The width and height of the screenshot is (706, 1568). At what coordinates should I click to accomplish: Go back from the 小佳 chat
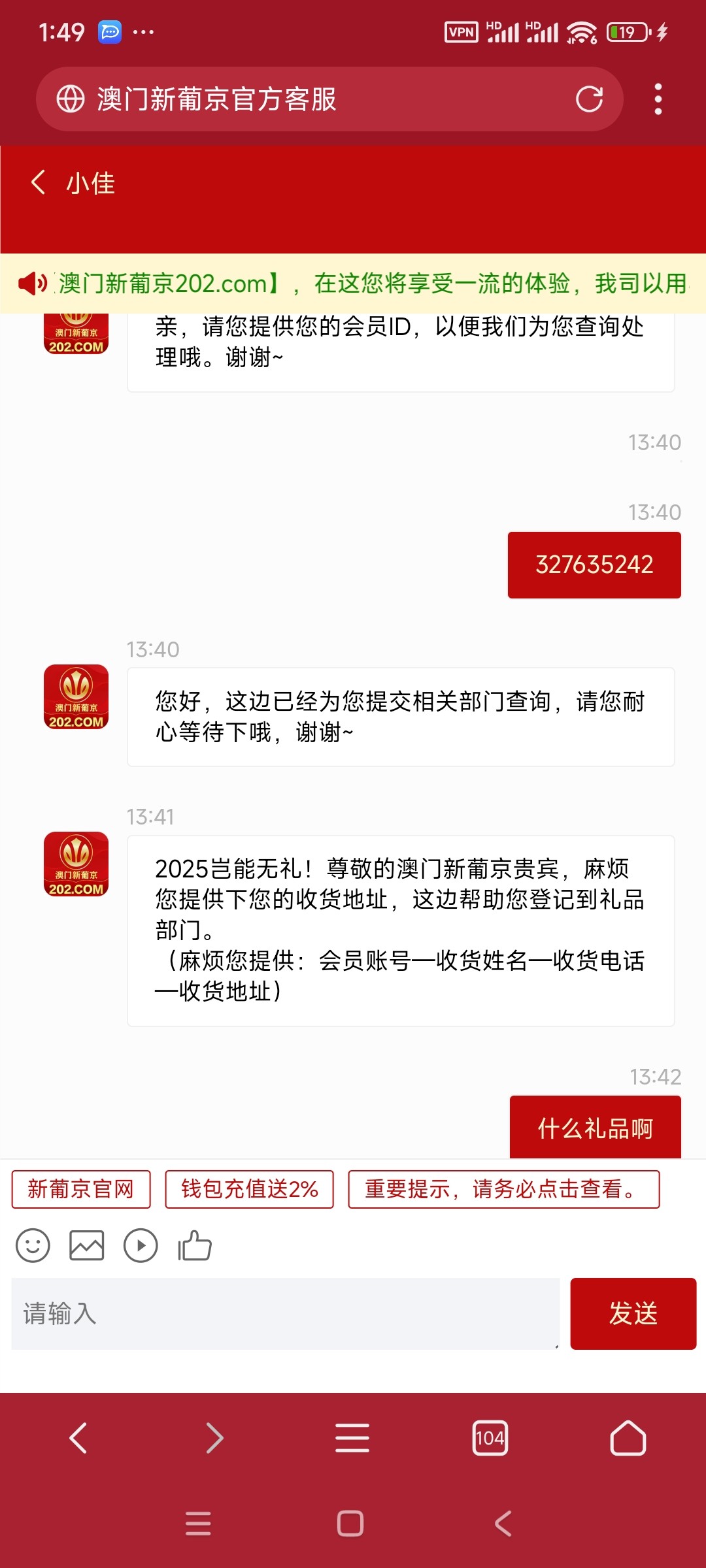tap(39, 182)
